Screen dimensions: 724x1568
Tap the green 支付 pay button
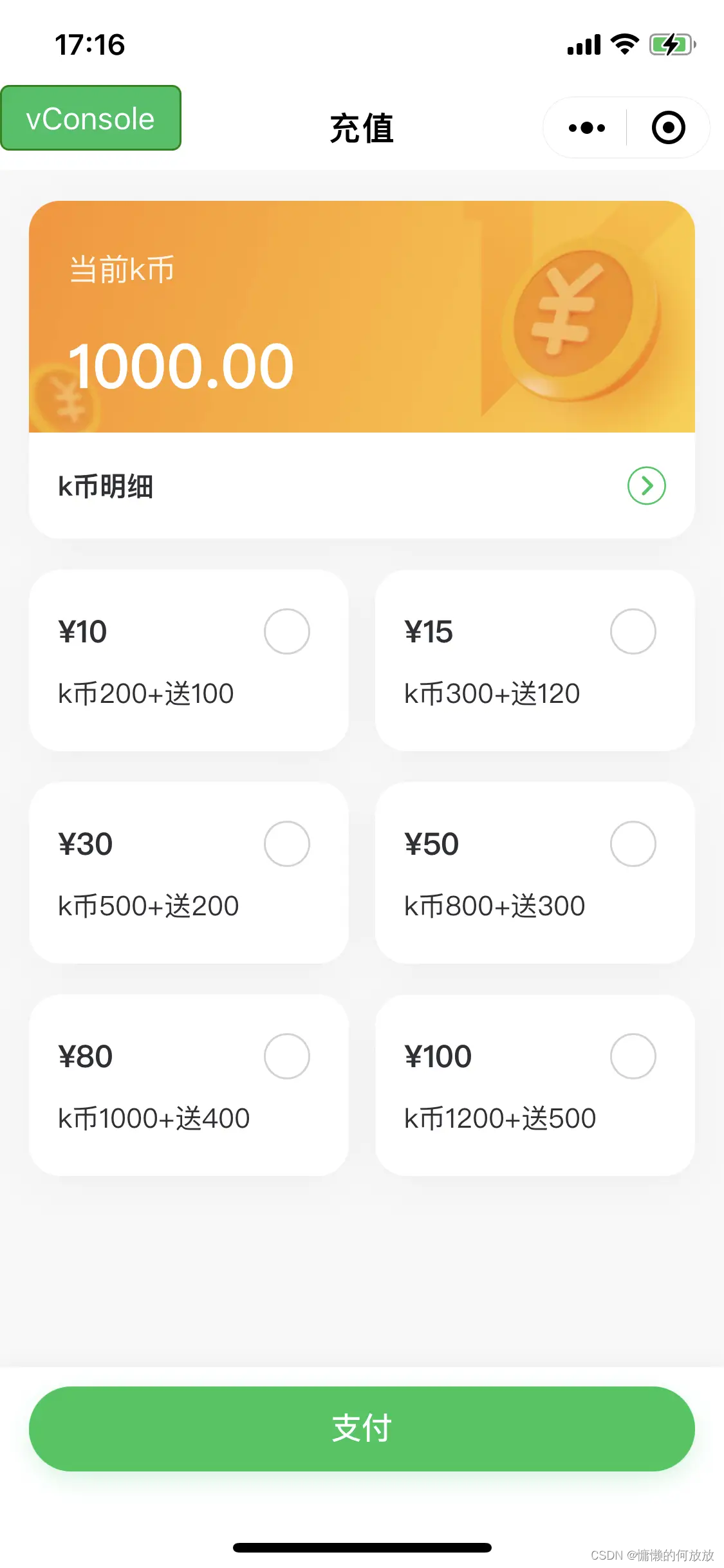tap(362, 1429)
